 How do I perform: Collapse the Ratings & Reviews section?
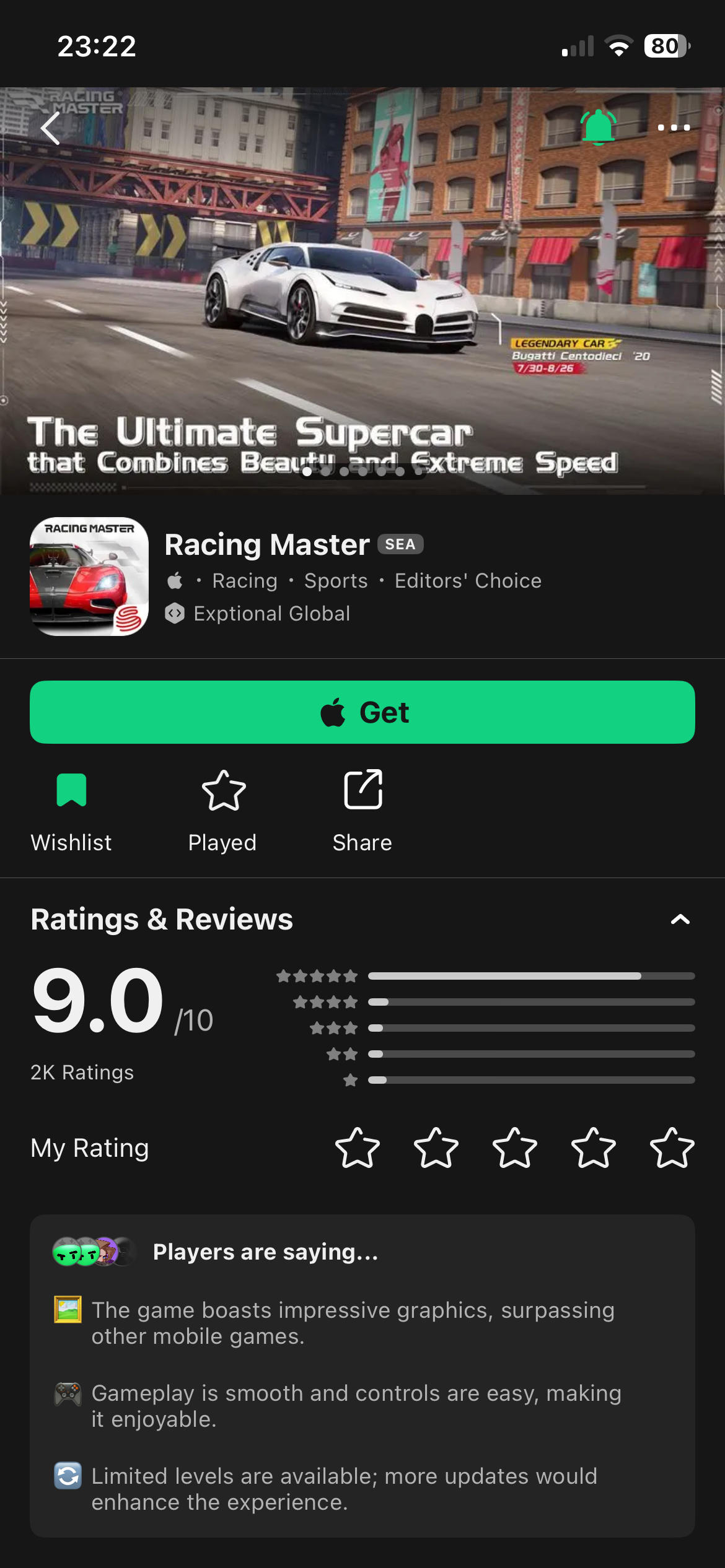pyautogui.click(x=680, y=920)
